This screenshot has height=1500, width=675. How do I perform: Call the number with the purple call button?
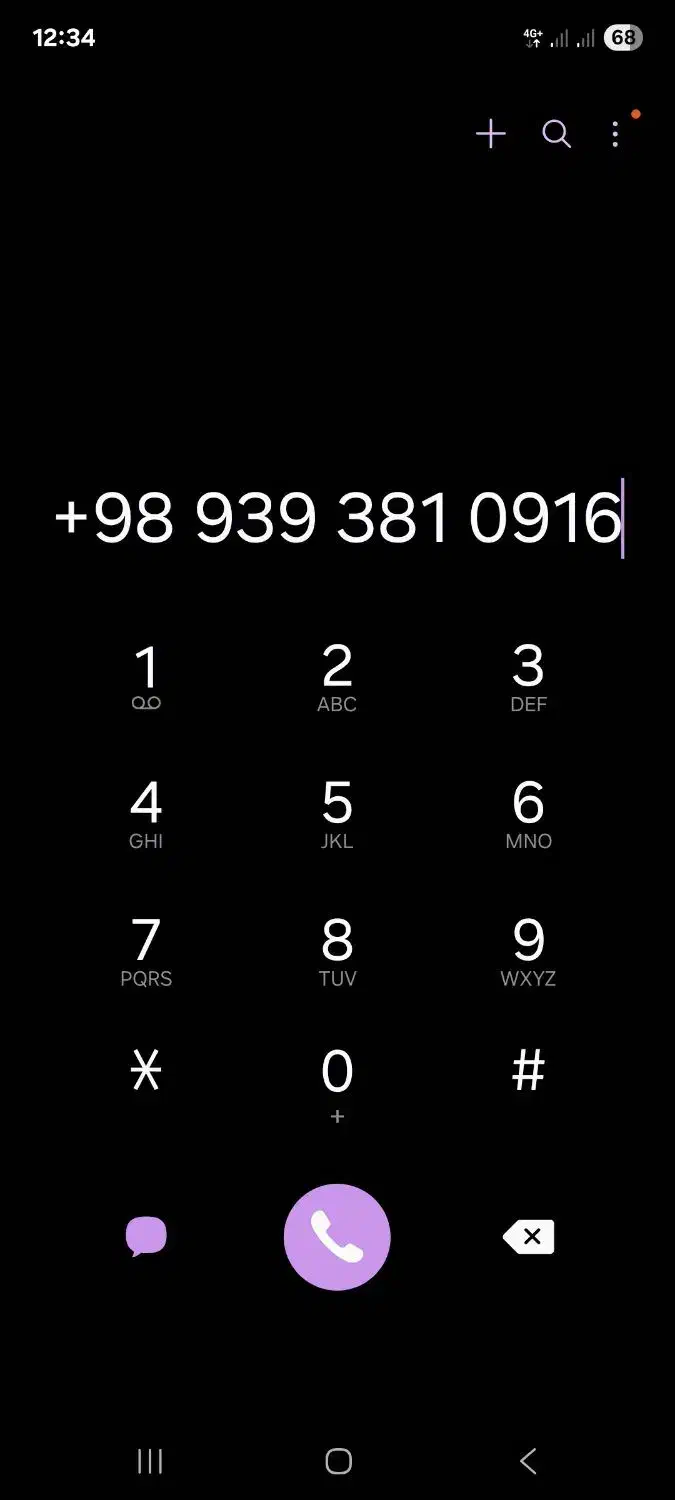tap(337, 1237)
